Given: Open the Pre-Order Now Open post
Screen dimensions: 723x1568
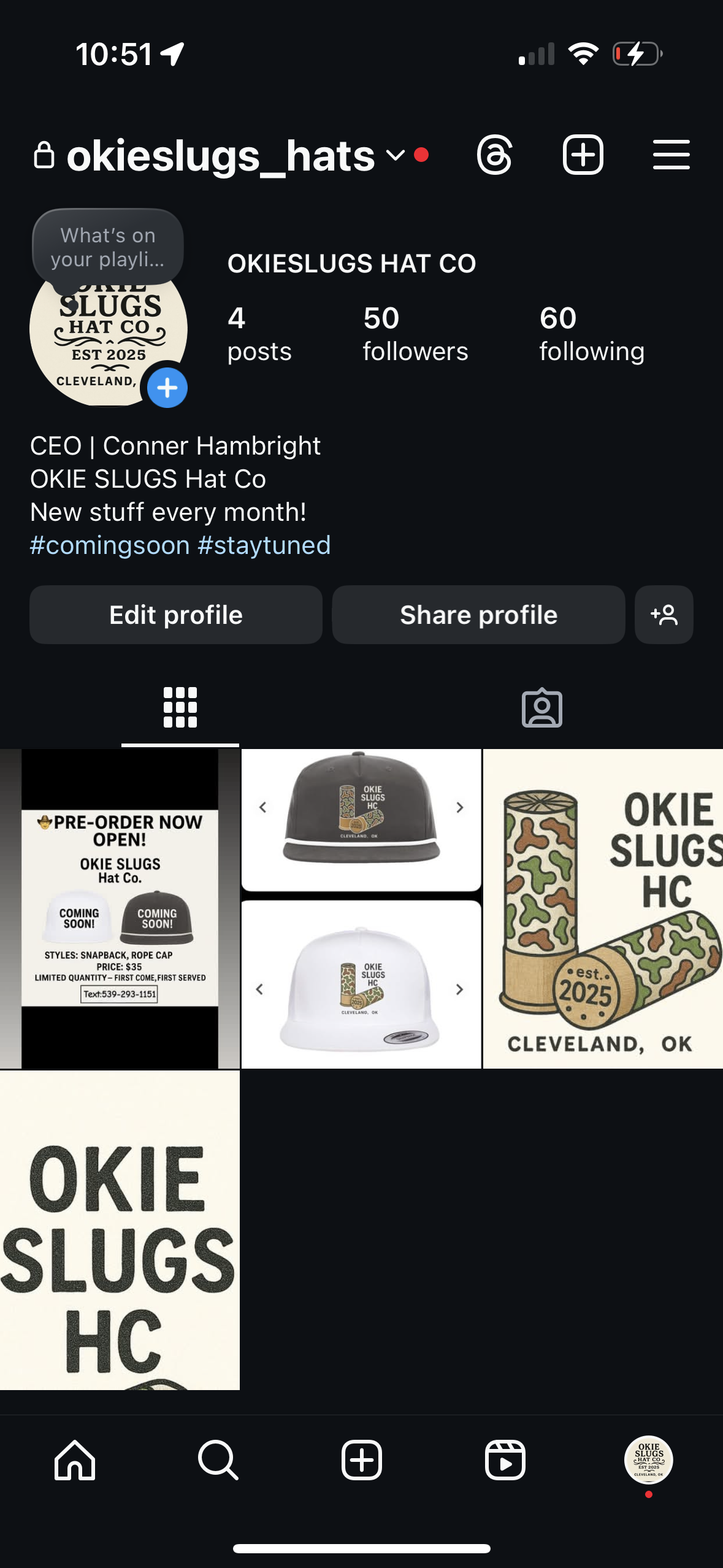Looking at the screenshot, I should (120, 909).
